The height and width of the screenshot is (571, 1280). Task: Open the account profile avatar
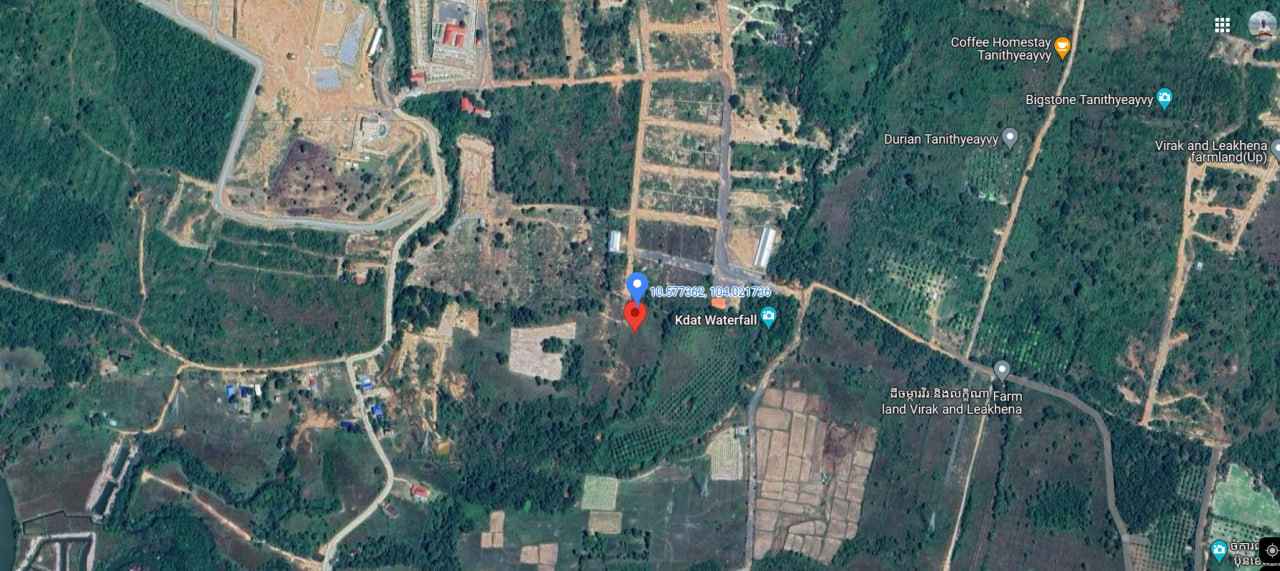pos(1262,23)
